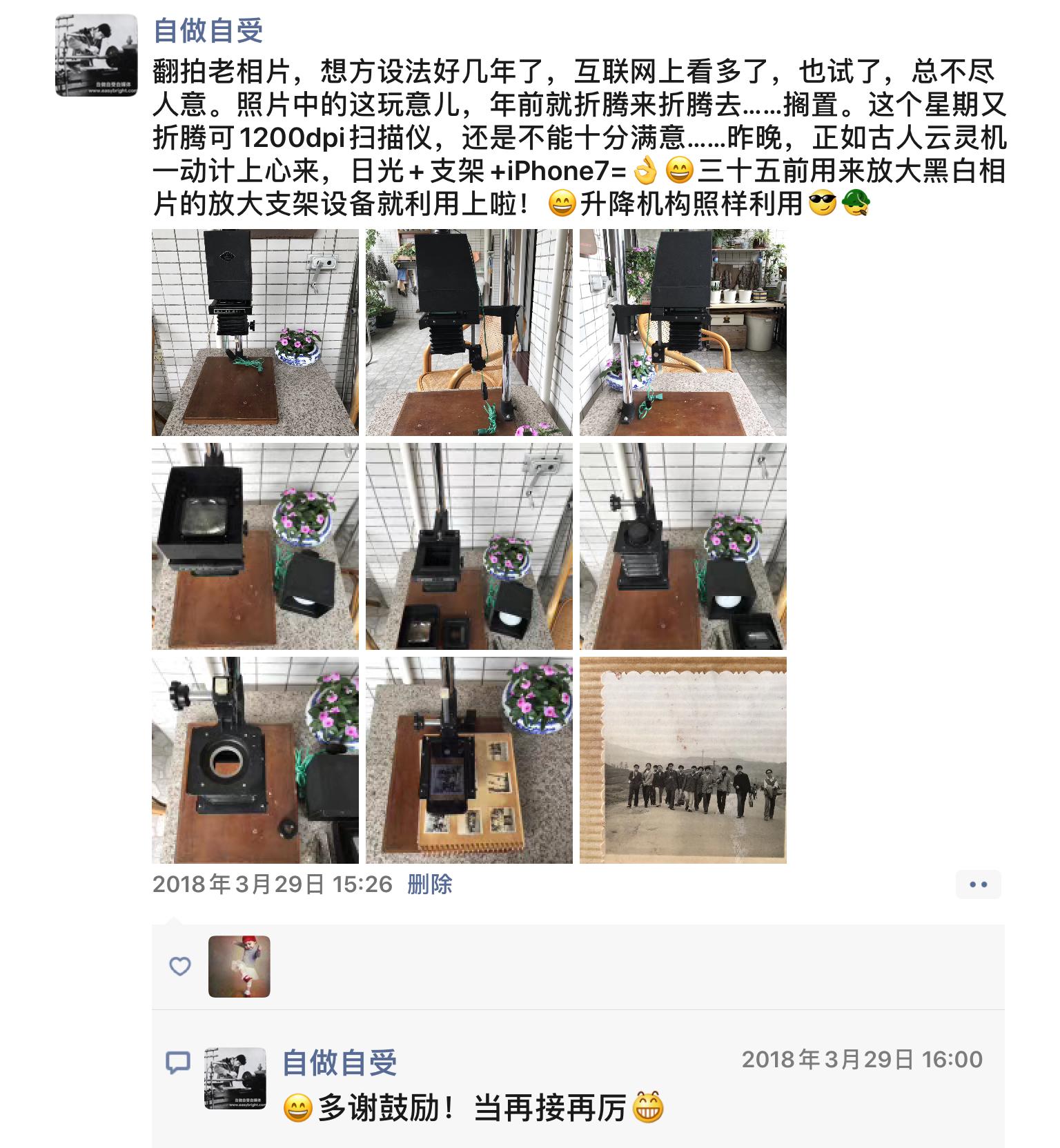
Task: Open the 自做自受 name link on the post
Action: (x=208, y=30)
